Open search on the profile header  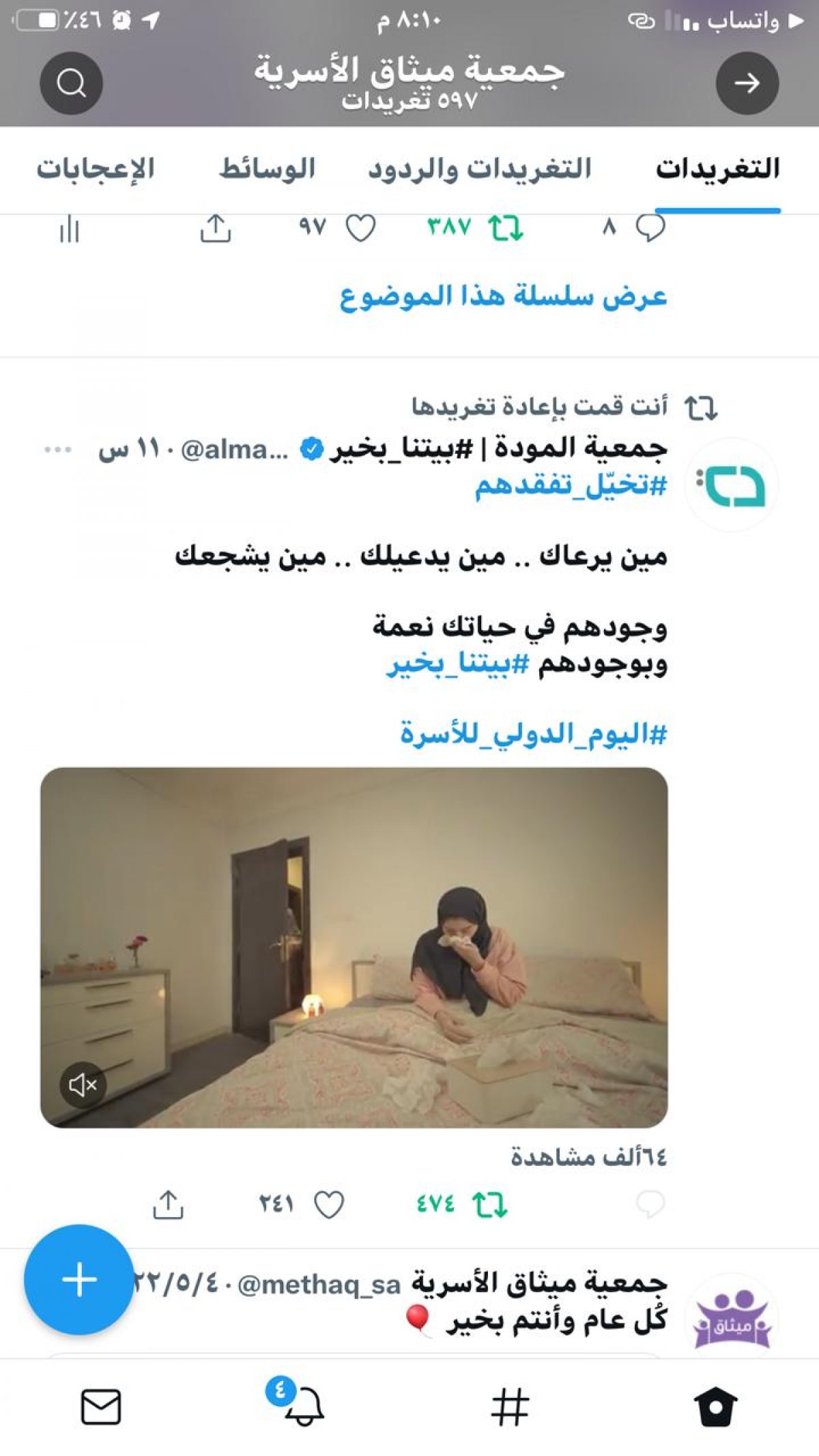[x=71, y=83]
